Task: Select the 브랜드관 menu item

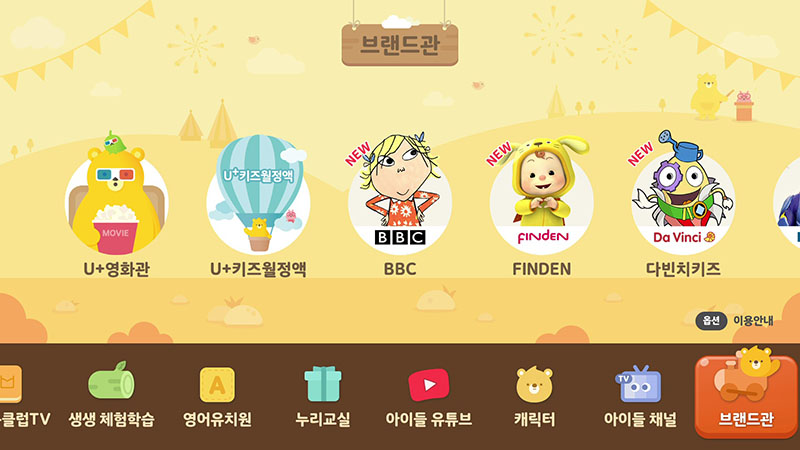Action: pyautogui.click(x=745, y=397)
